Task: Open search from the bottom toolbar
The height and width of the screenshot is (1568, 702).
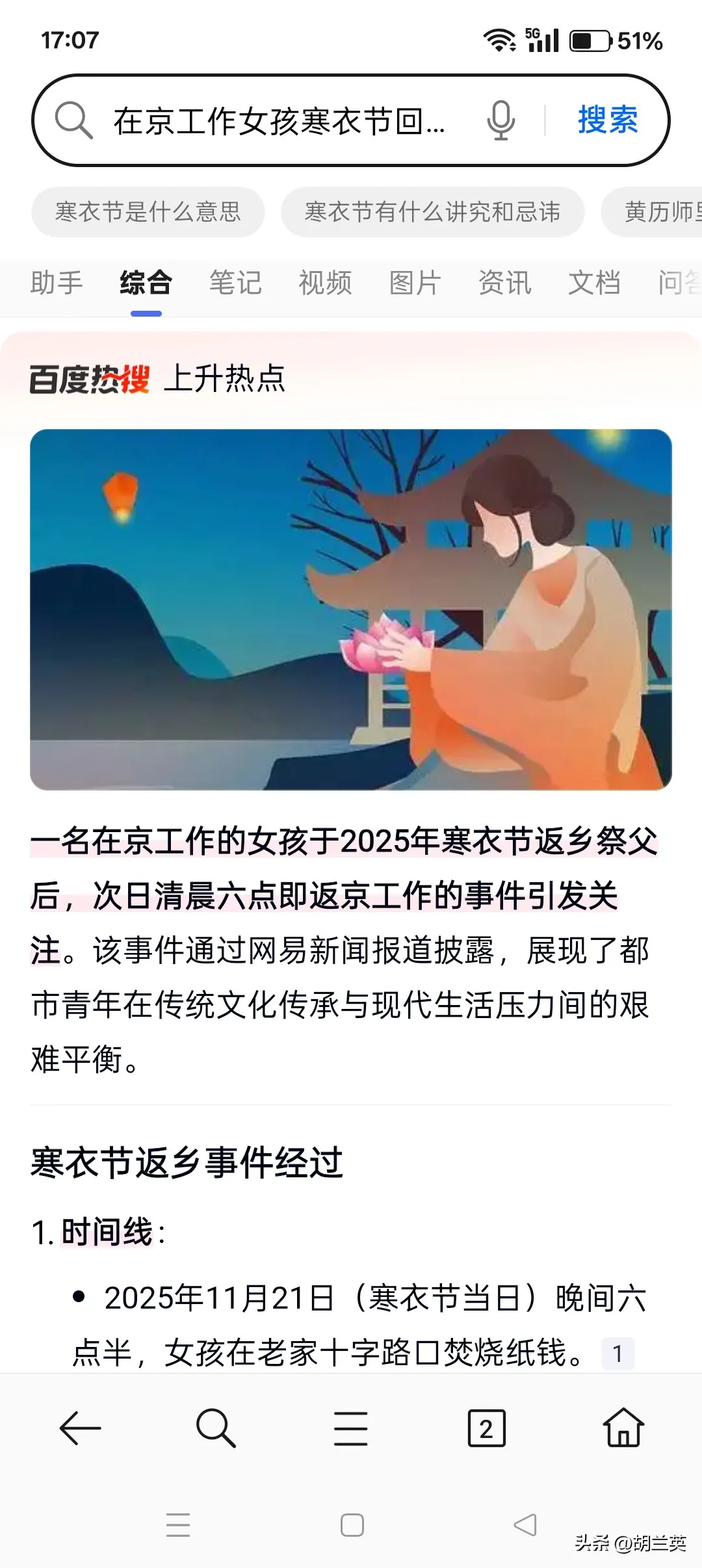Action: [215, 1428]
